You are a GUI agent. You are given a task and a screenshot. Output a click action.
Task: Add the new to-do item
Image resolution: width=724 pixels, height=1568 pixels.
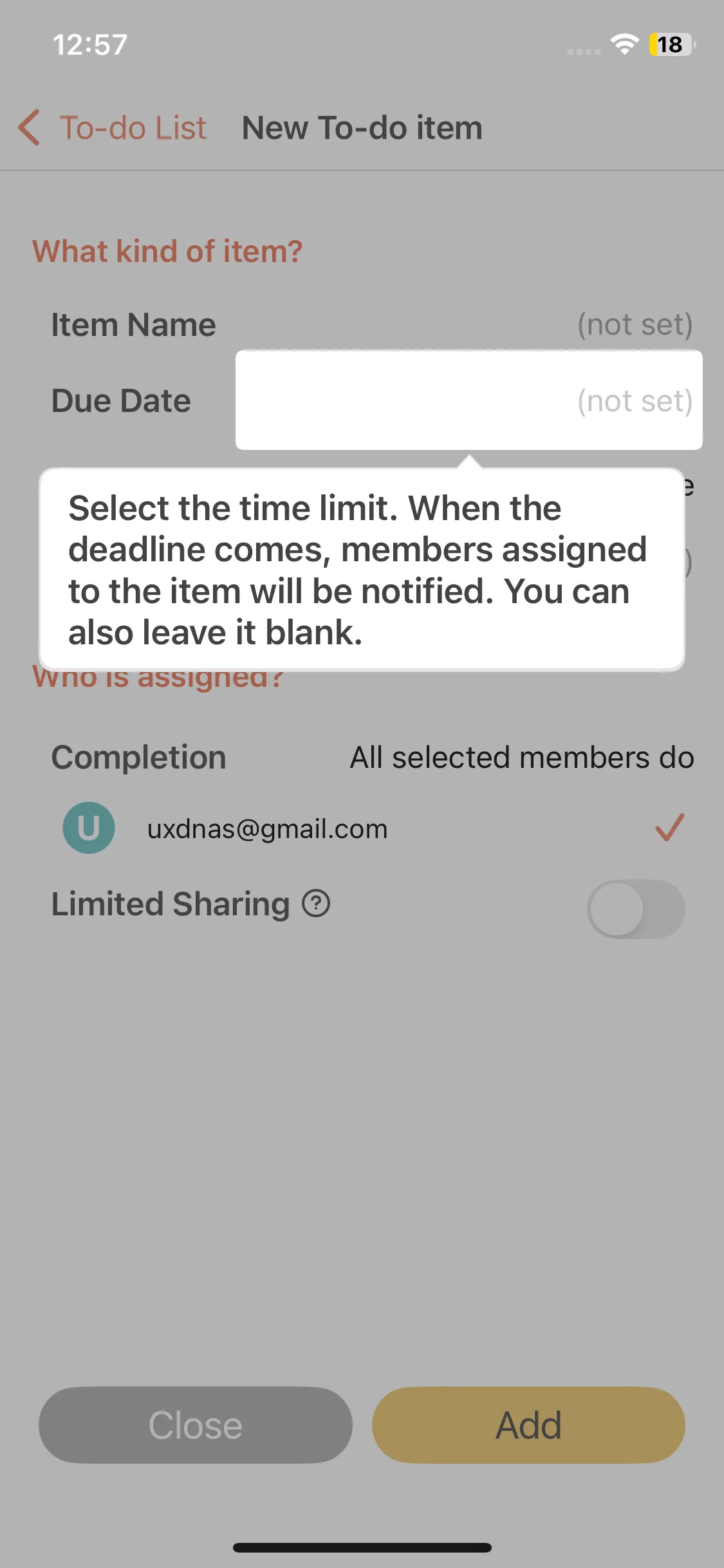[528, 1424]
